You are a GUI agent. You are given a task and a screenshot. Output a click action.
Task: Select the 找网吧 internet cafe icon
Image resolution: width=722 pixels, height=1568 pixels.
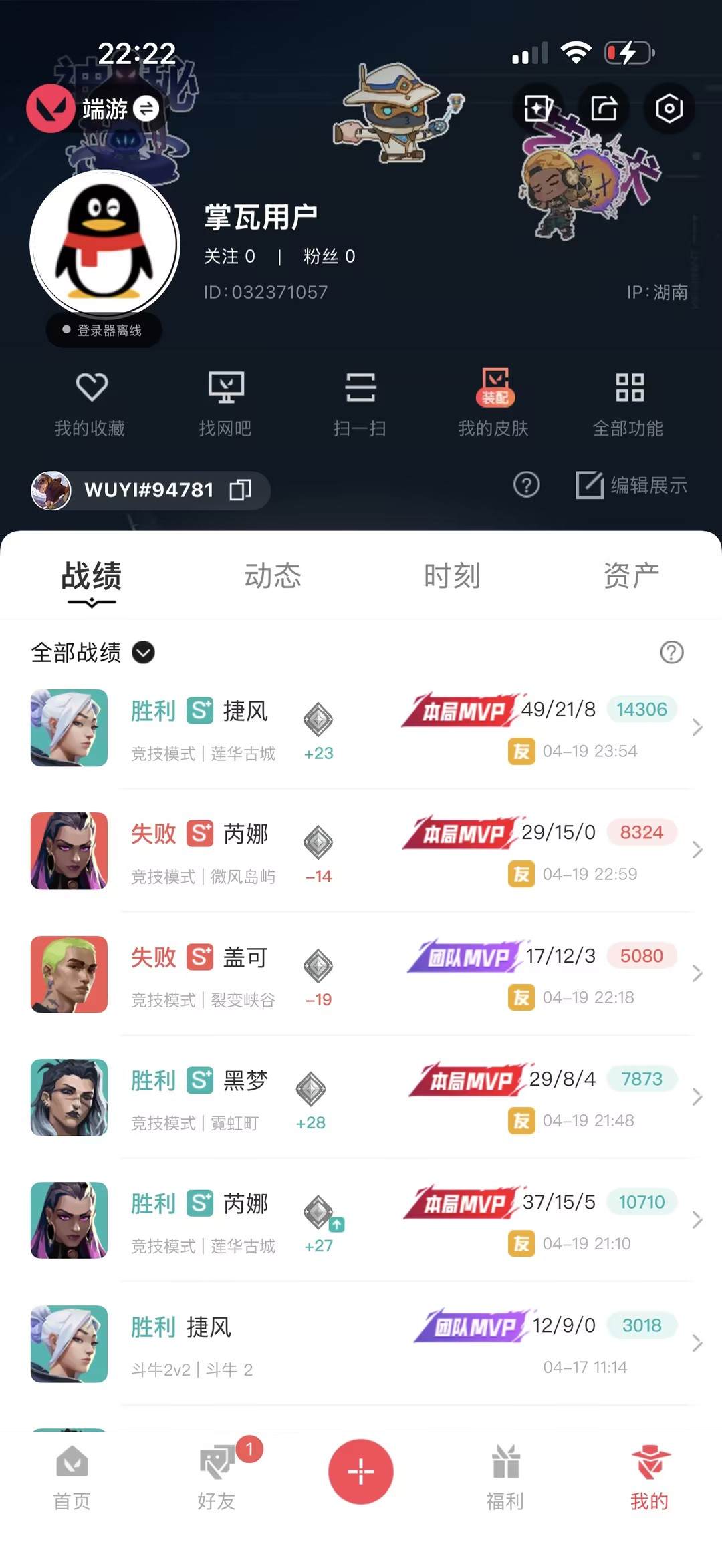pyautogui.click(x=227, y=401)
